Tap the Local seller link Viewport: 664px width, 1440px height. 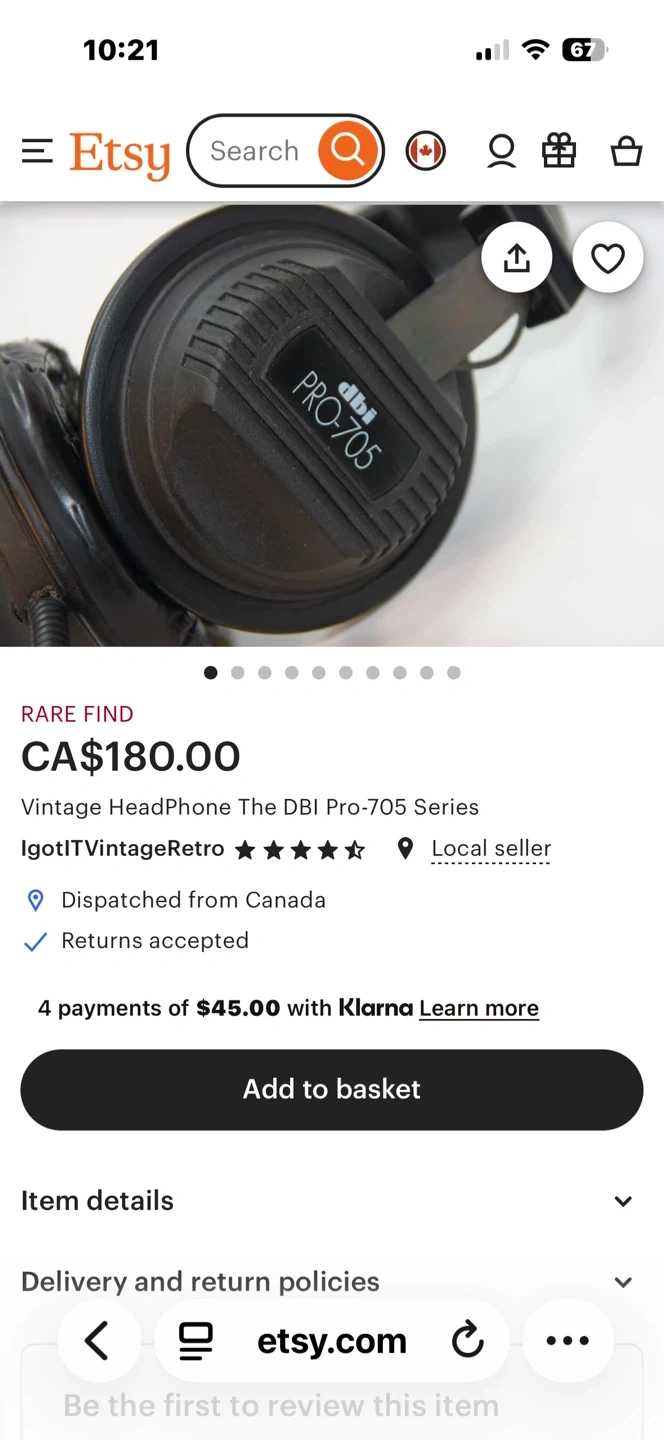pyautogui.click(x=491, y=849)
